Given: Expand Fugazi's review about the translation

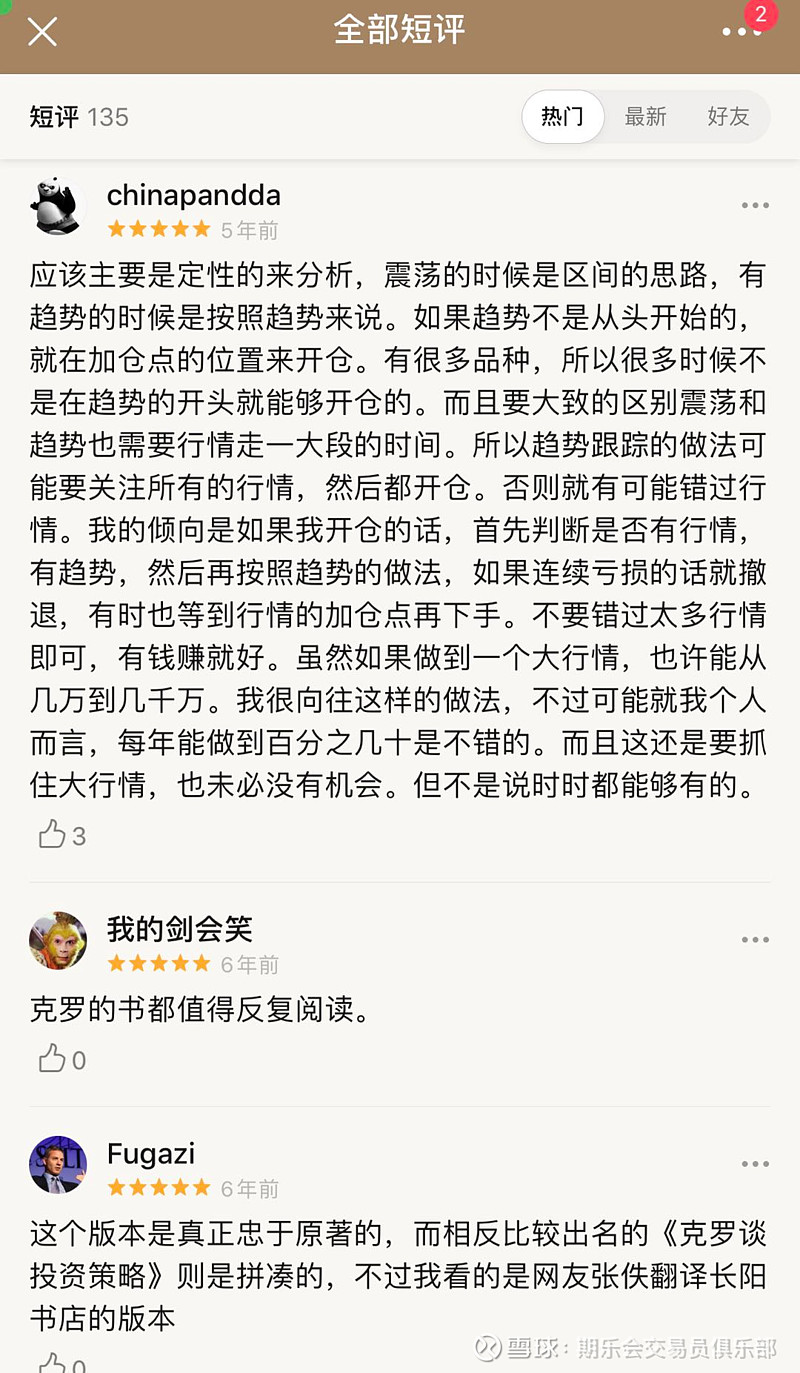Looking at the screenshot, I should point(400,1265).
